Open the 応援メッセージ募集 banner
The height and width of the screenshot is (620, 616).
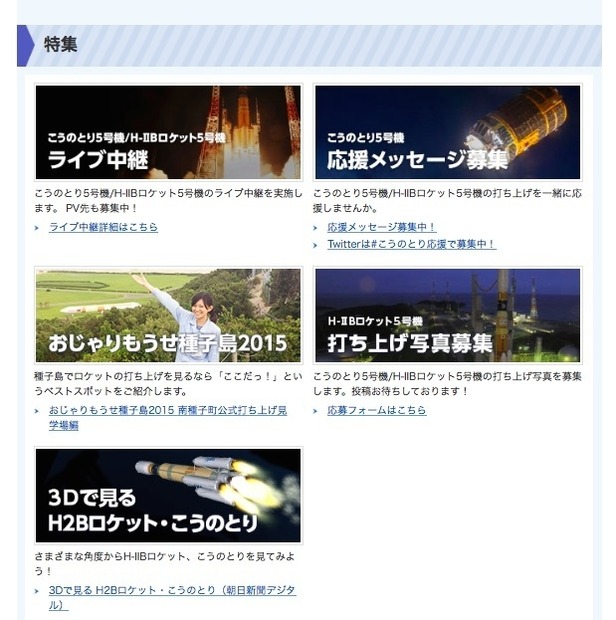click(x=447, y=132)
